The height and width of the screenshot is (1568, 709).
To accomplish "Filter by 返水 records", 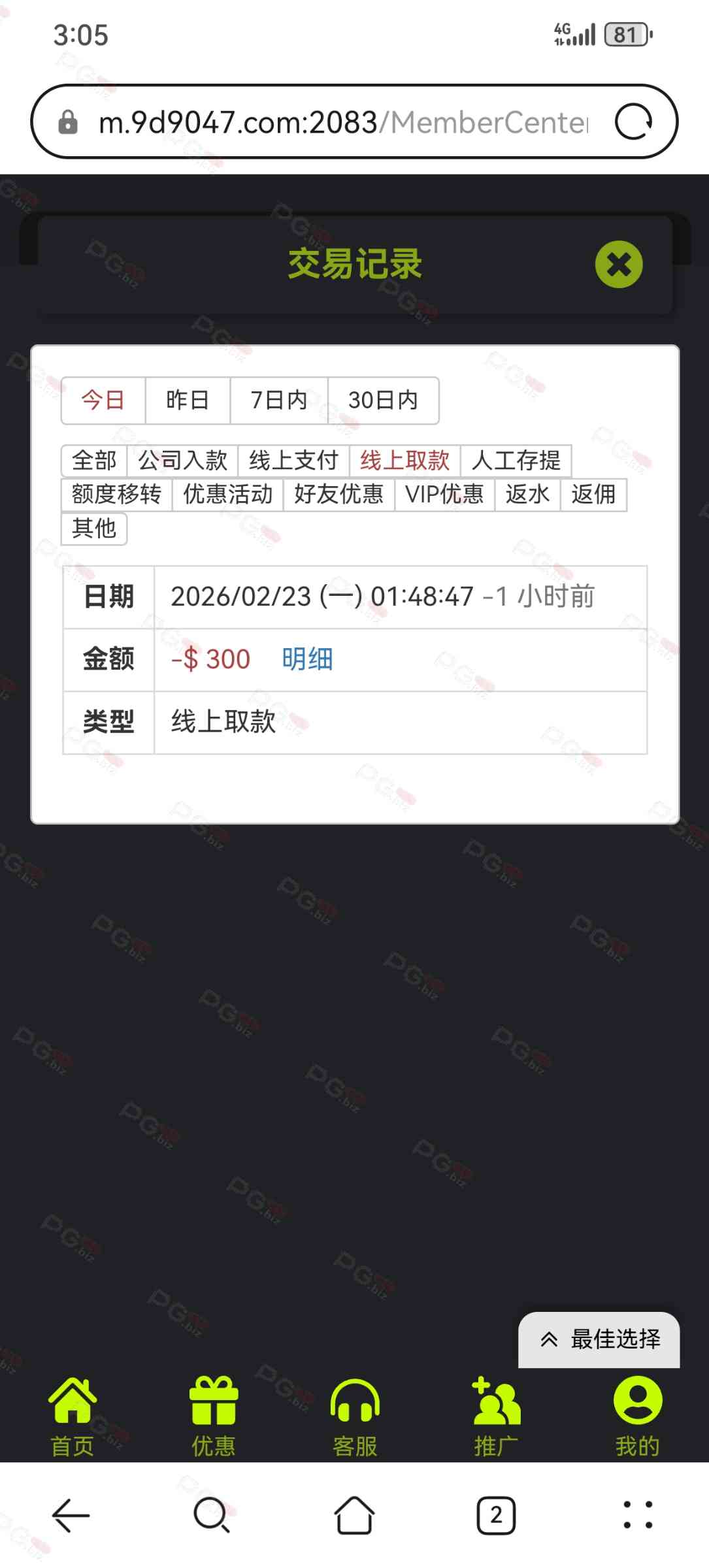I will tap(527, 495).
